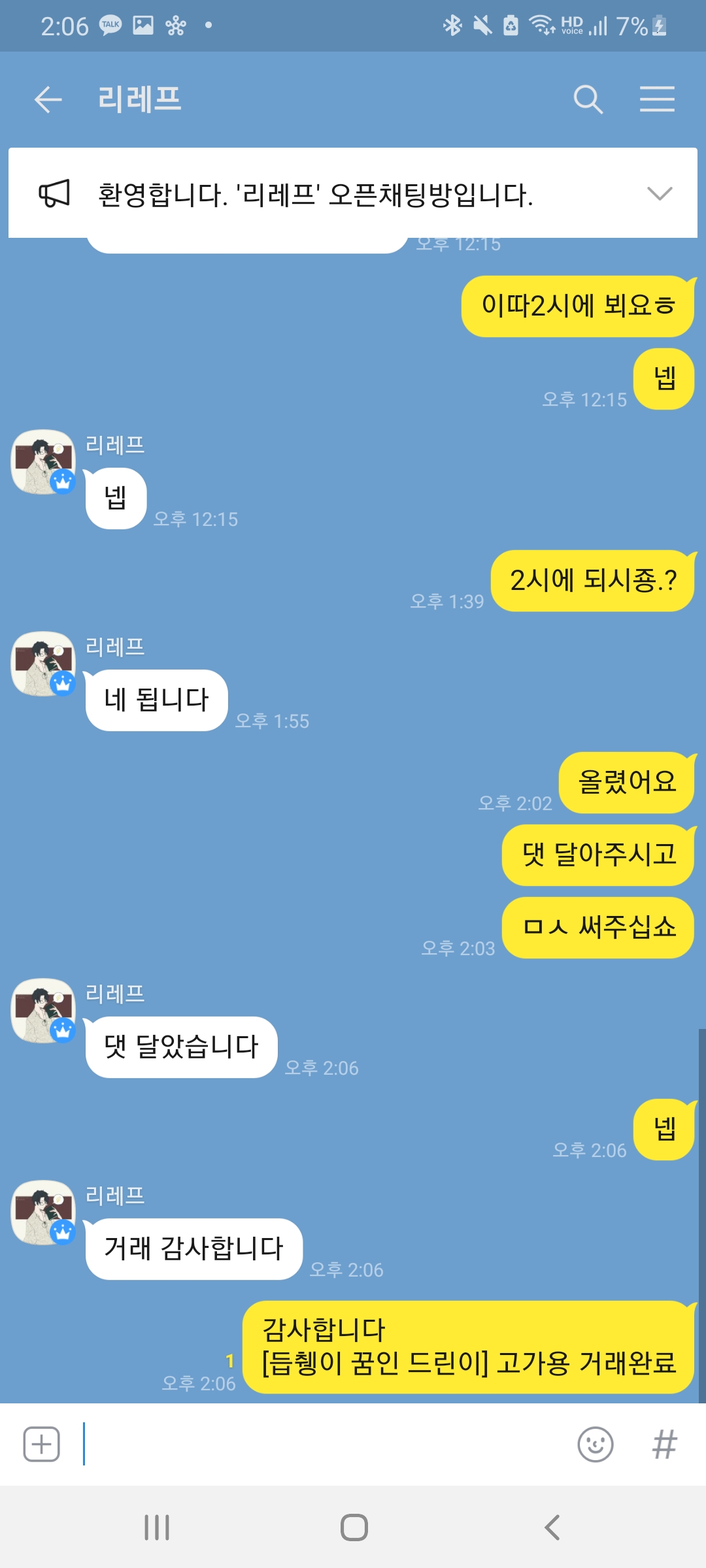706x1568 pixels.
Task: Go back from the 리레프 chat
Action: pyautogui.click(x=48, y=99)
